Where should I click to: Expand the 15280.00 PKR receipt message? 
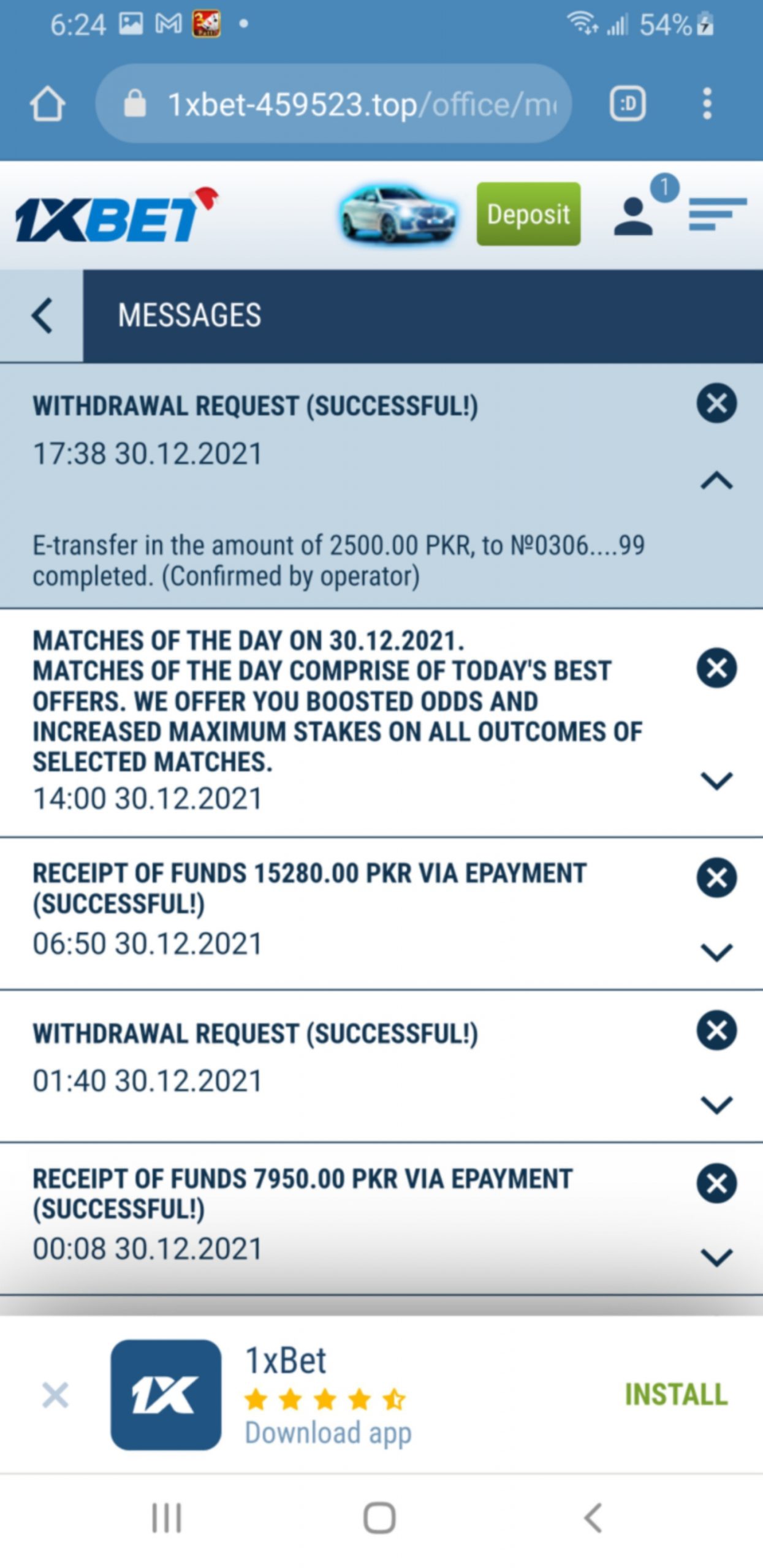click(x=716, y=952)
